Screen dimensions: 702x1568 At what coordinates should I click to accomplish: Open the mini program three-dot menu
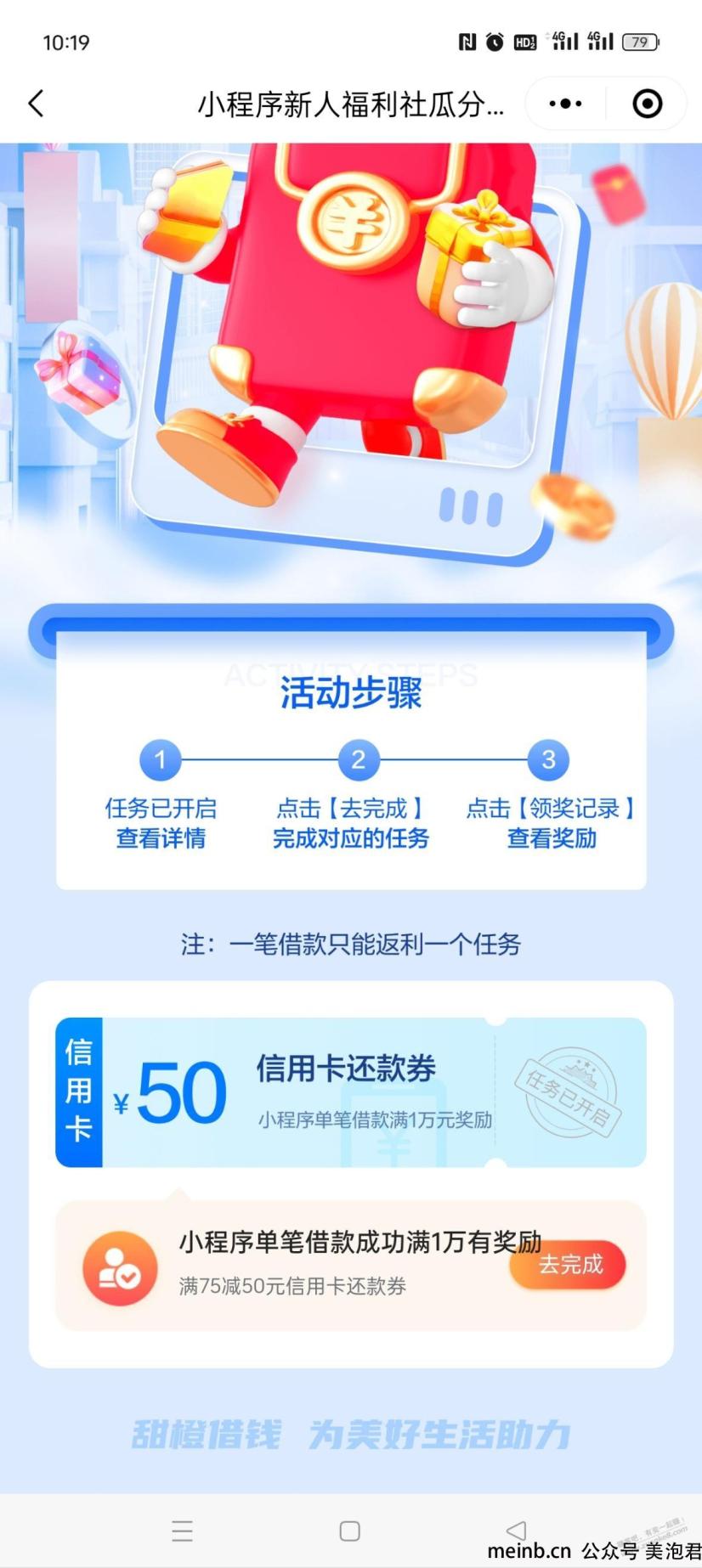[565, 104]
